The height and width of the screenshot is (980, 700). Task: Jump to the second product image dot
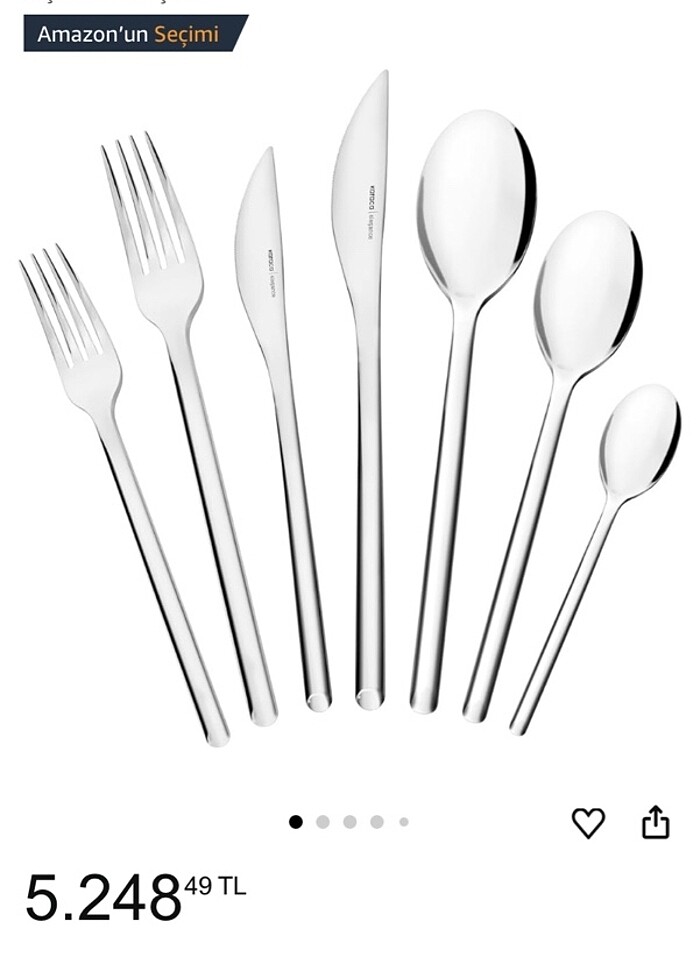click(323, 822)
